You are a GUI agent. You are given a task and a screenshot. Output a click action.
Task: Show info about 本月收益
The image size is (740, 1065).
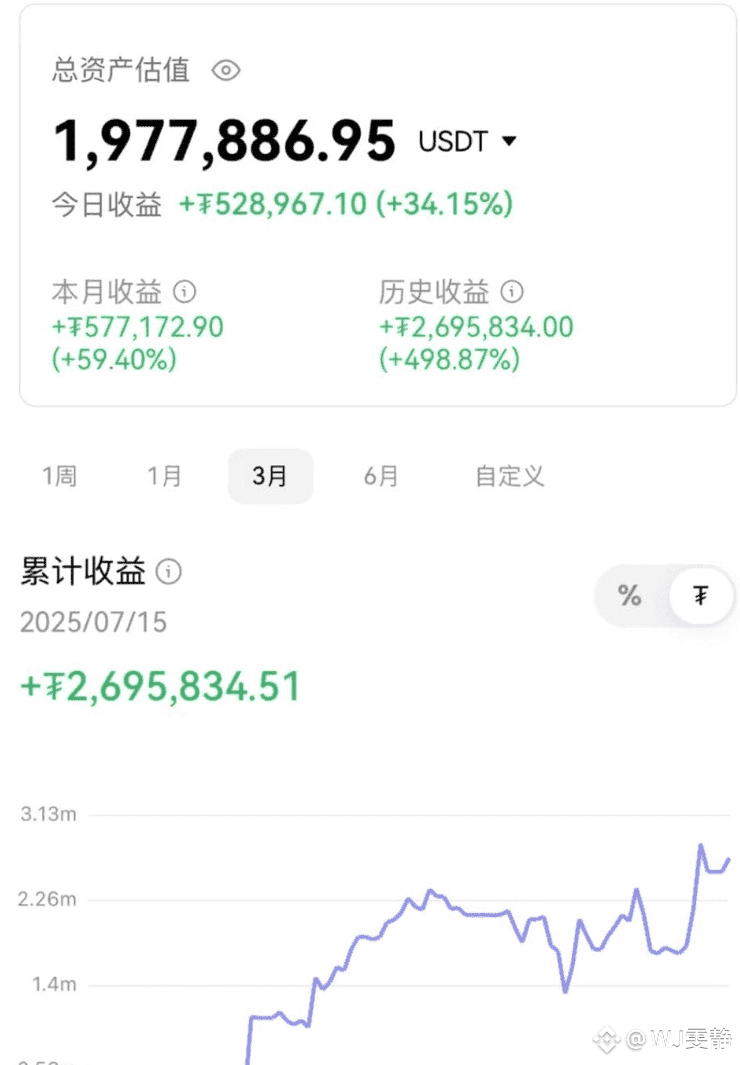point(185,292)
